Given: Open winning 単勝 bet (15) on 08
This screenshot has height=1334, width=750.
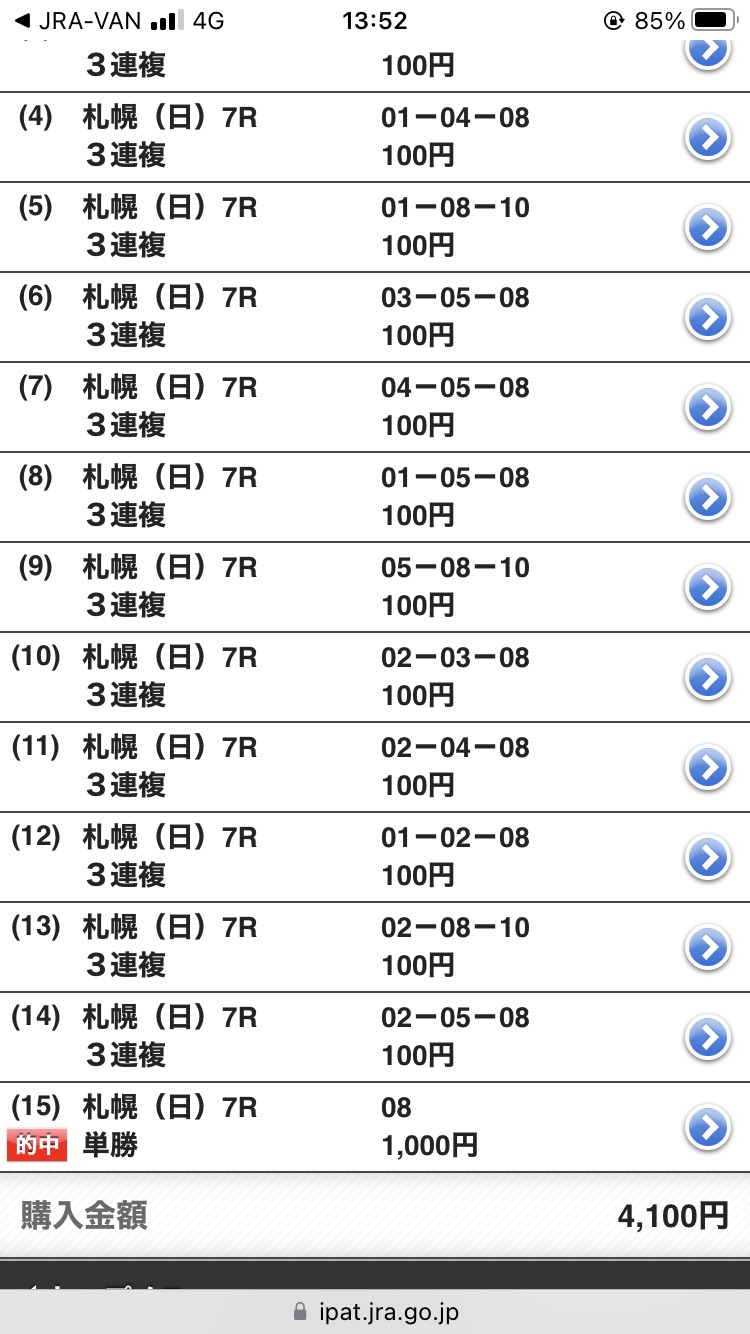Looking at the screenshot, I should [x=707, y=1127].
